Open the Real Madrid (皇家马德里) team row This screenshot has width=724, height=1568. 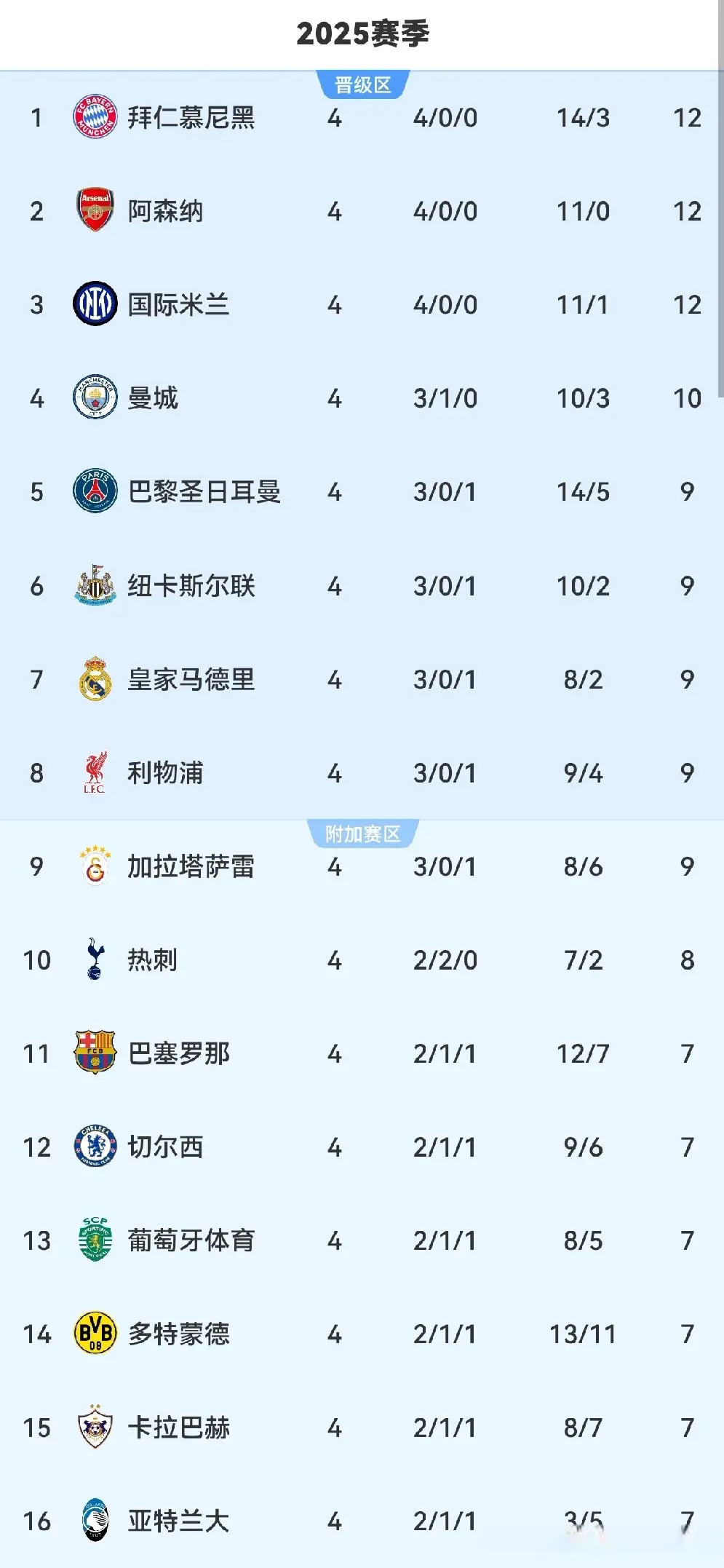coord(191,679)
